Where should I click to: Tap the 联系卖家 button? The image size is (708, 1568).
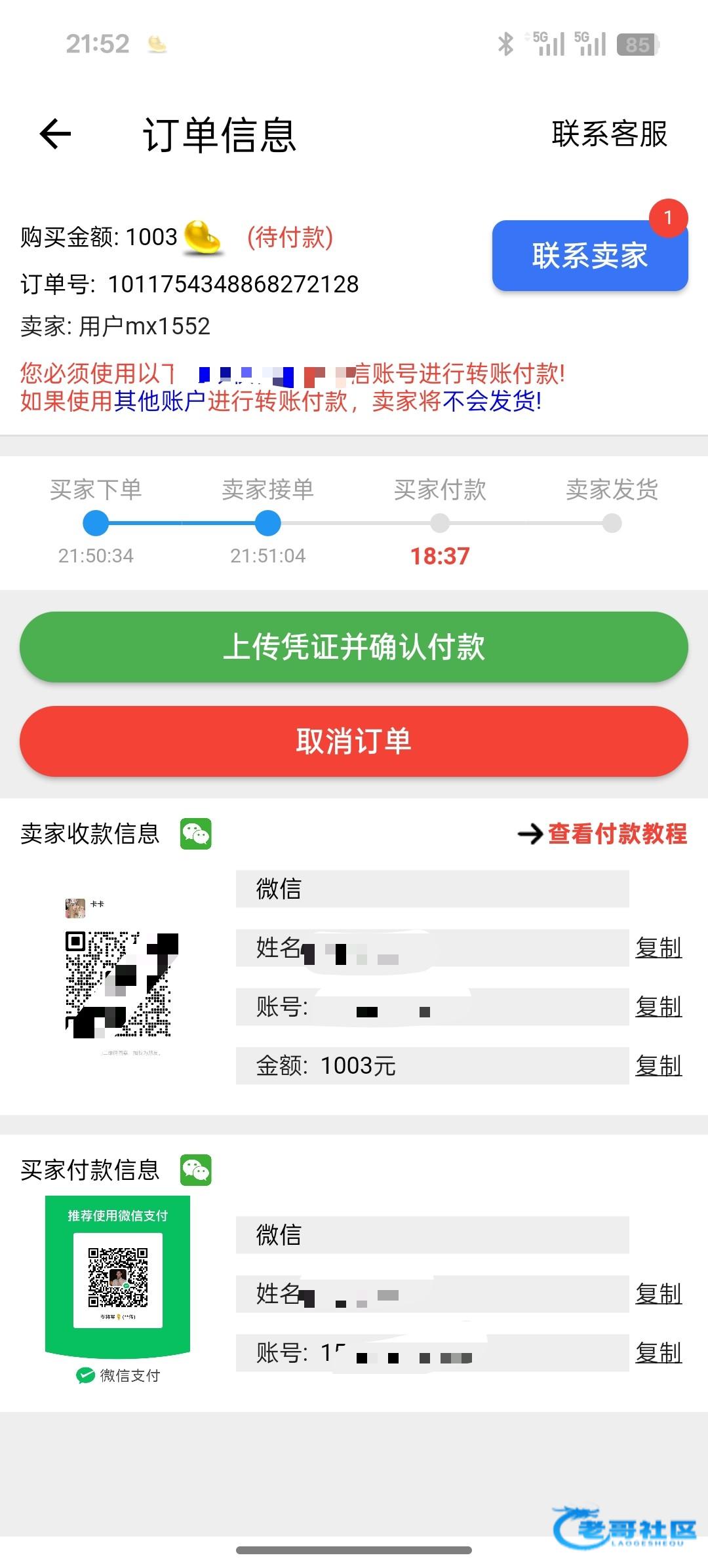pos(589,256)
